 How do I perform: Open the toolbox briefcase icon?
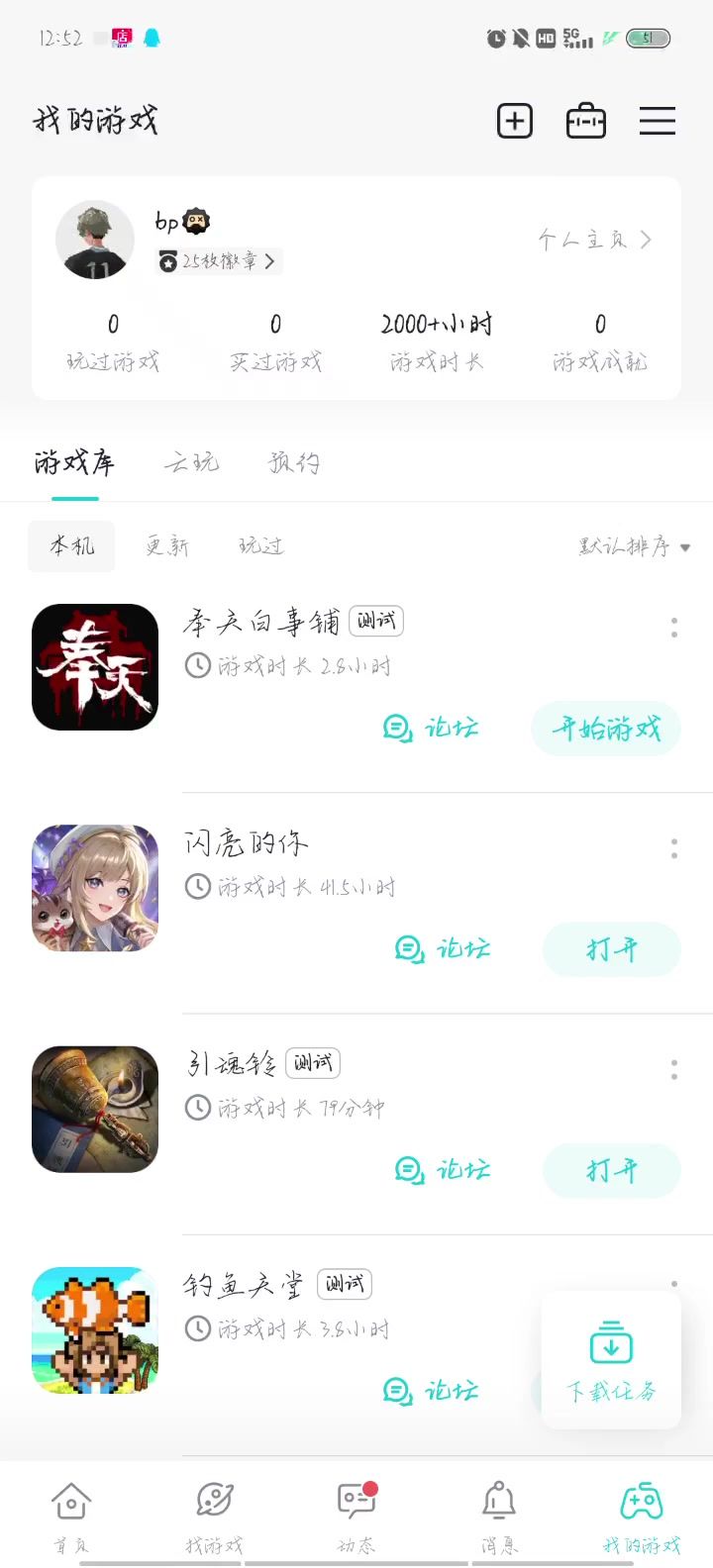585,121
